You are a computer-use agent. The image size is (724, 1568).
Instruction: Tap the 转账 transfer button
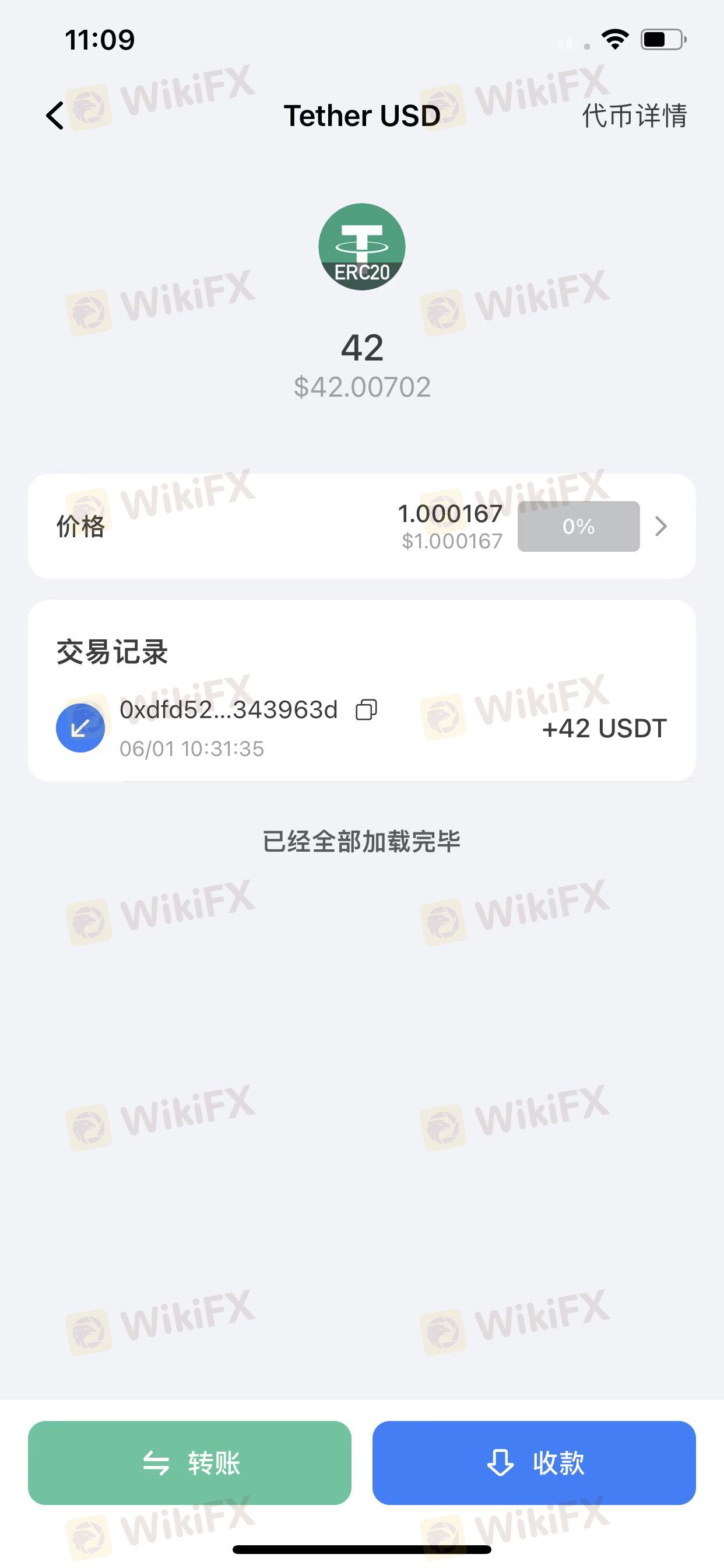(x=190, y=1464)
